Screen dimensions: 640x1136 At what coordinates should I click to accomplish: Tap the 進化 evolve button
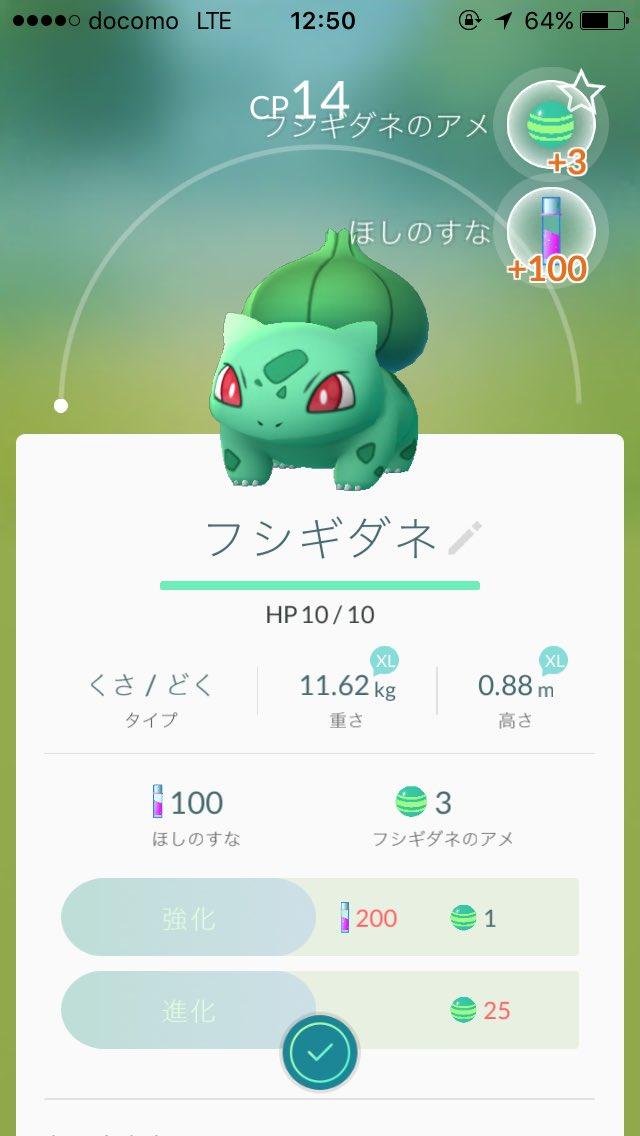tap(189, 1010)
